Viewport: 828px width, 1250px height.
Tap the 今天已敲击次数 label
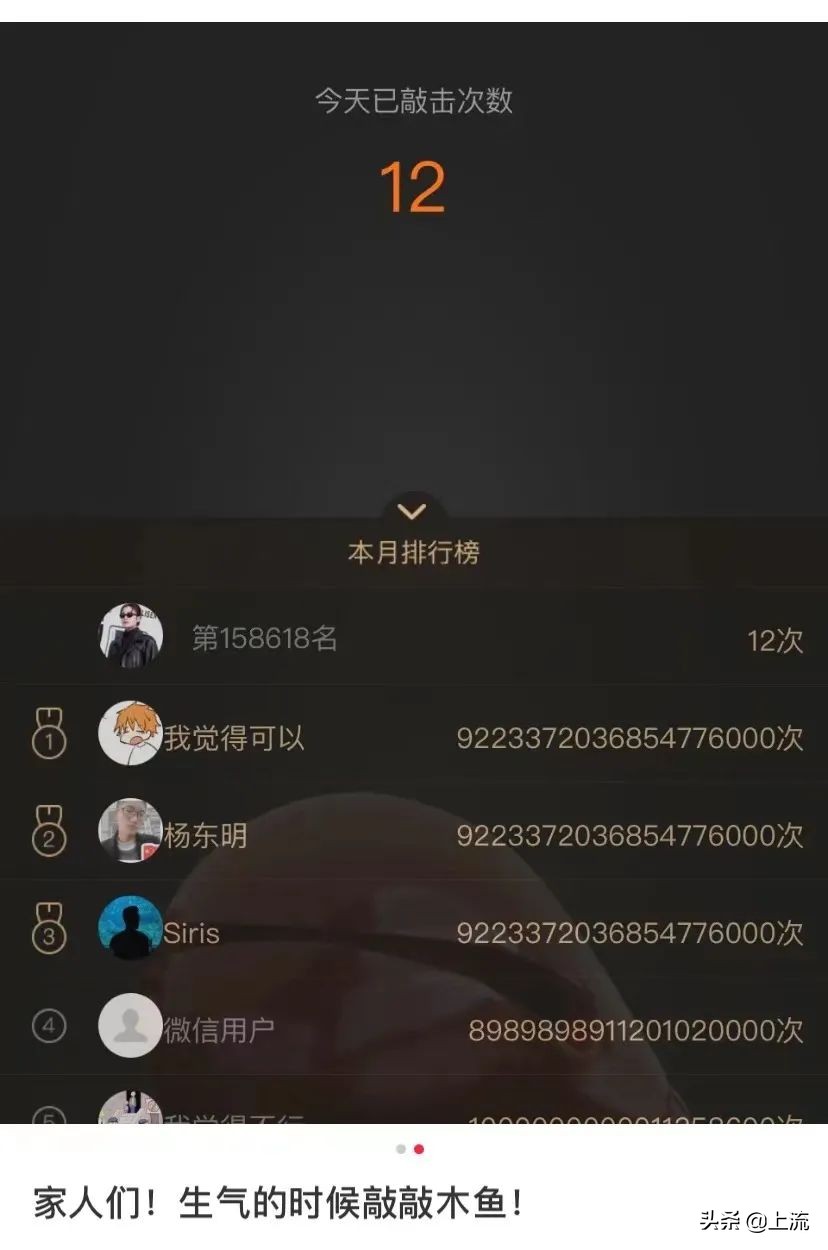pyautogui.click(x=413, y=98)
